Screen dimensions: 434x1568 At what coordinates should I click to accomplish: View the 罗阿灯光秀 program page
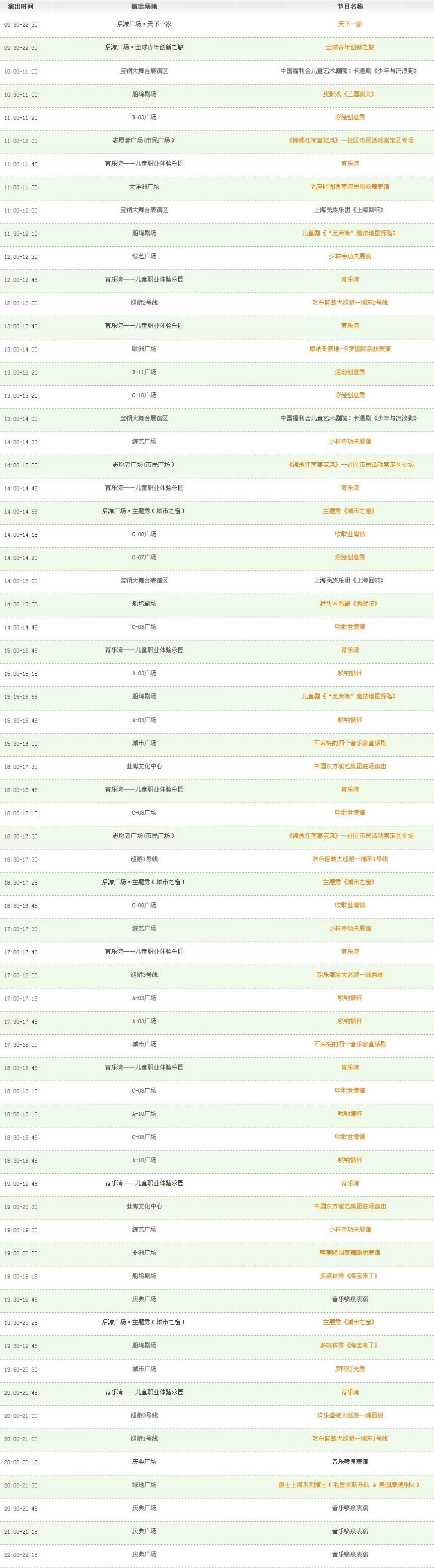pos(349,1369)
